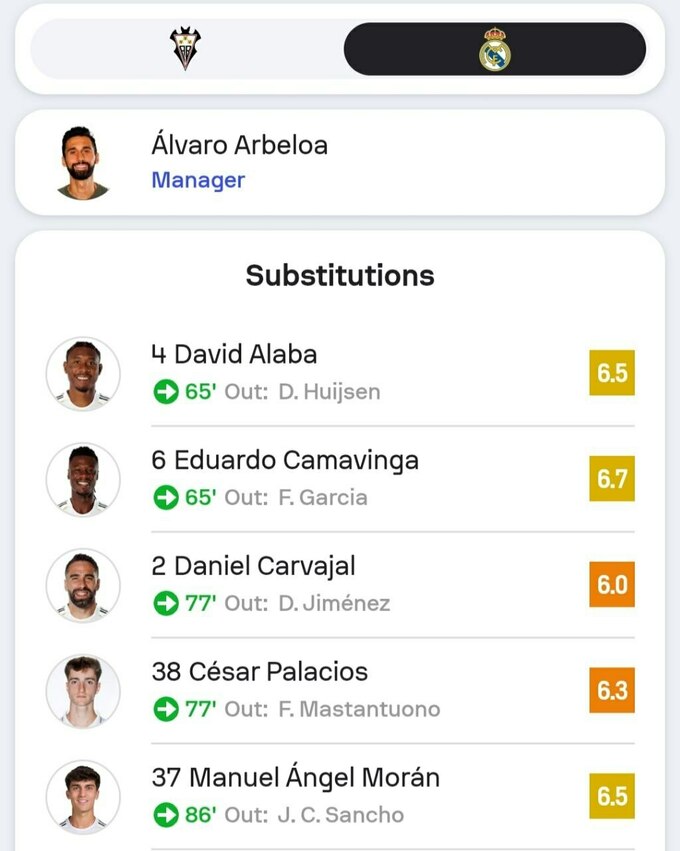Switch to the Albacete team tab

click(186, 49)
